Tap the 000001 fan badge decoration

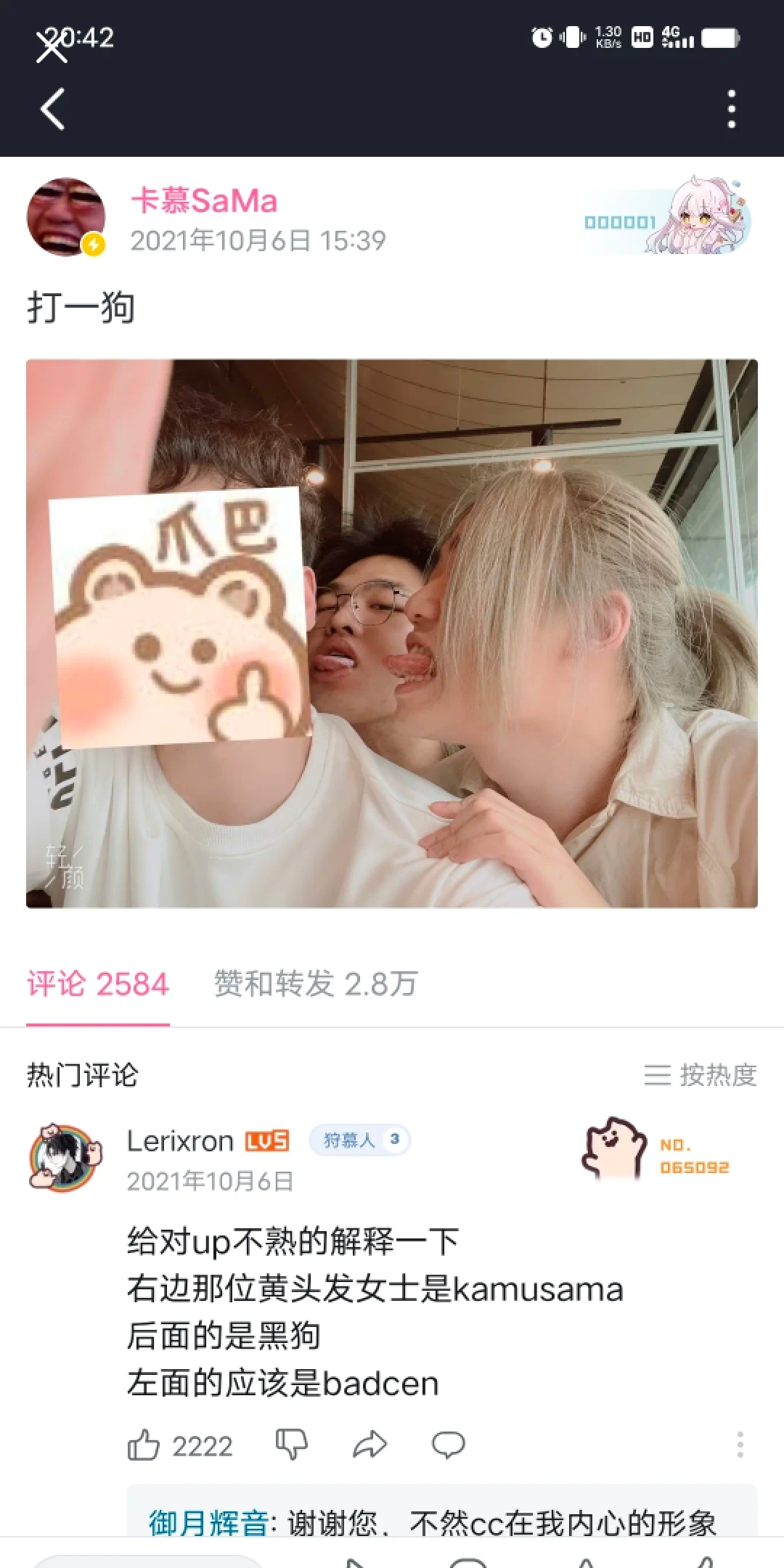click(664, 219)
